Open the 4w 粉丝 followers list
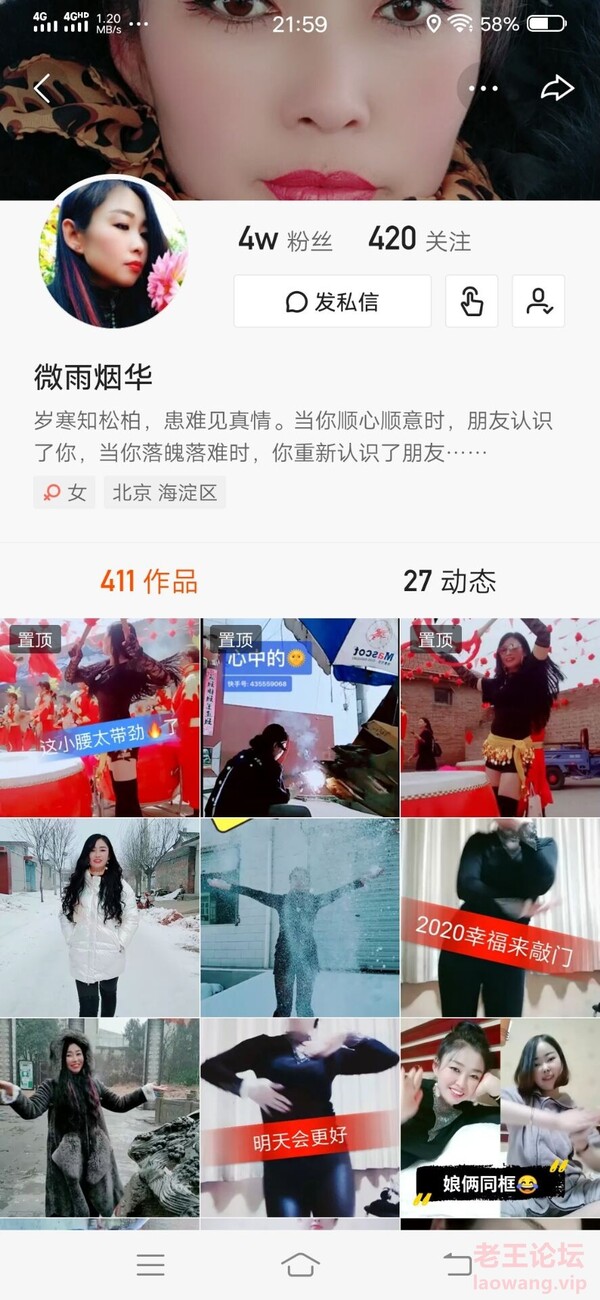The height and width of the screenshot is (1300, 600). (x=285, y=239)
